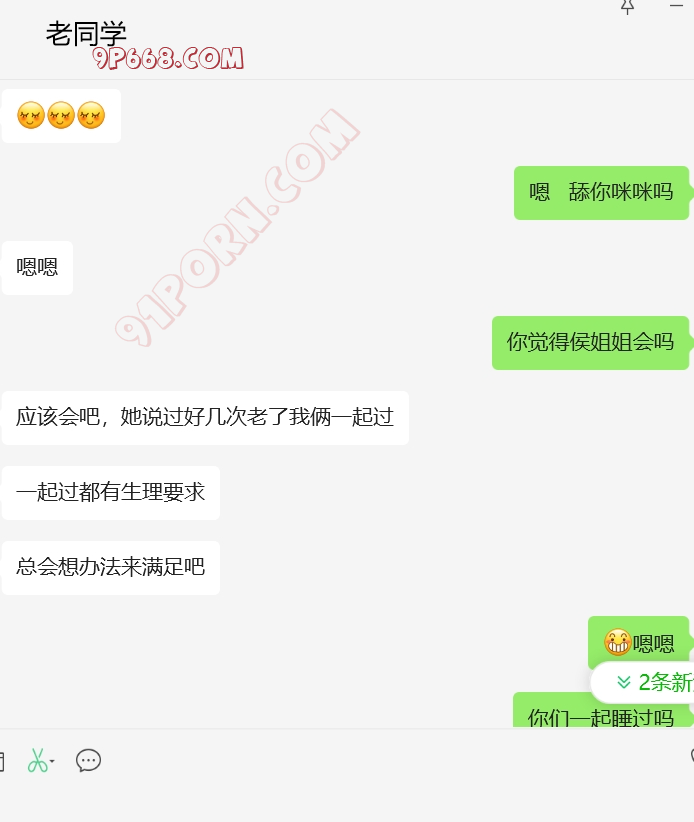Expand the screenshot options arrow
The image size is (694, 822).
pos(52,762)
